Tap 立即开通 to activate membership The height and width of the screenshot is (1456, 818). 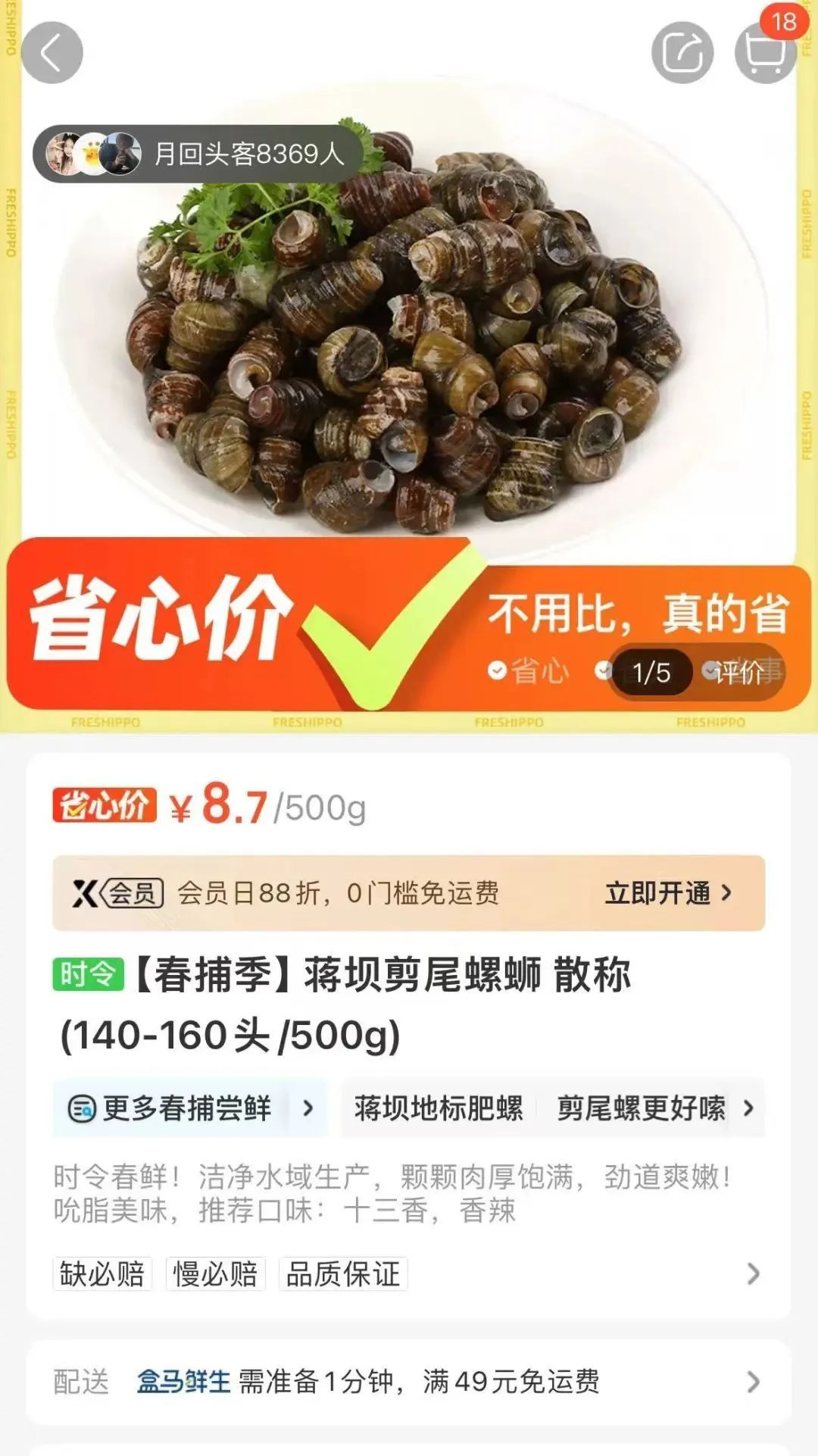click(x=668, y=894)
